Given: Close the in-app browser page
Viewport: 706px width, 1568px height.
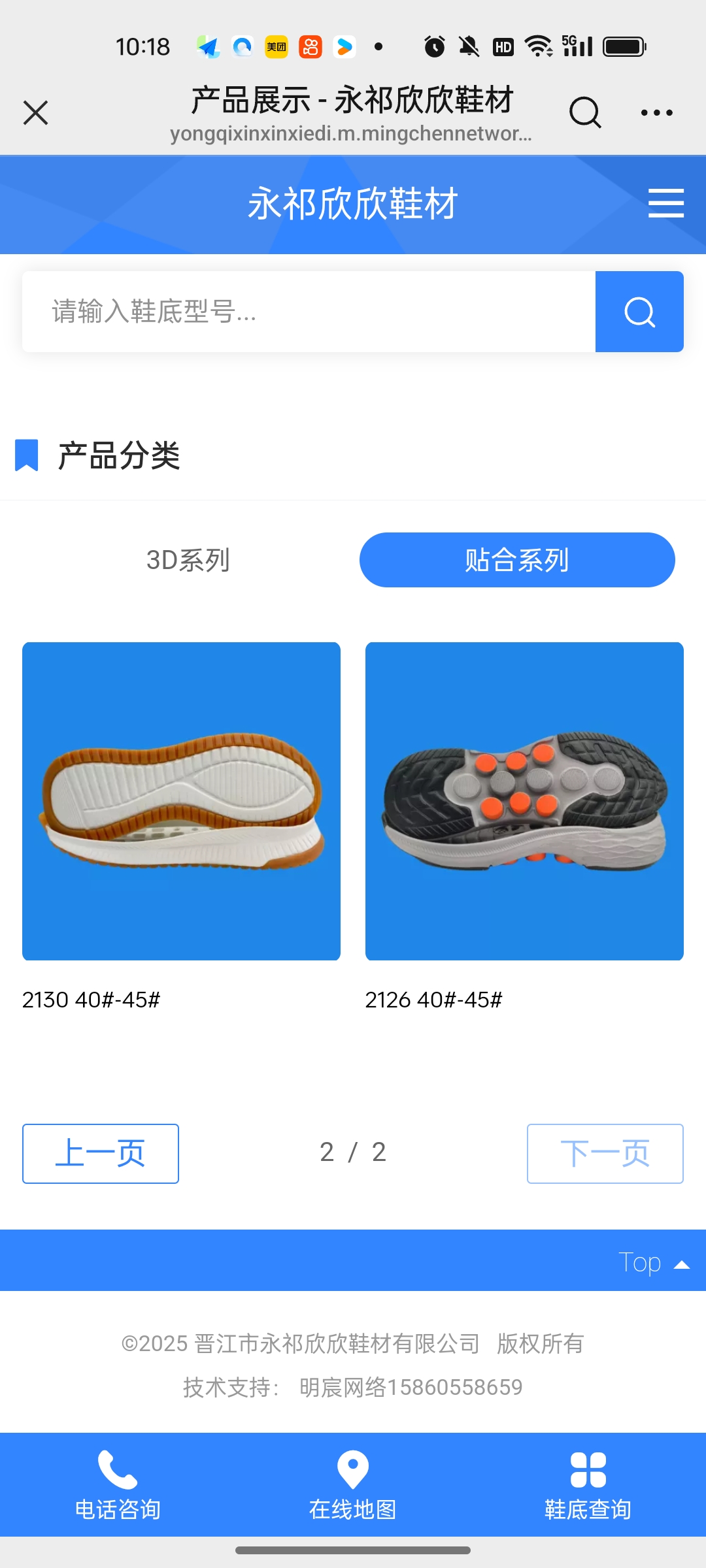Looking at the screenshot, I should coord(36,112).
